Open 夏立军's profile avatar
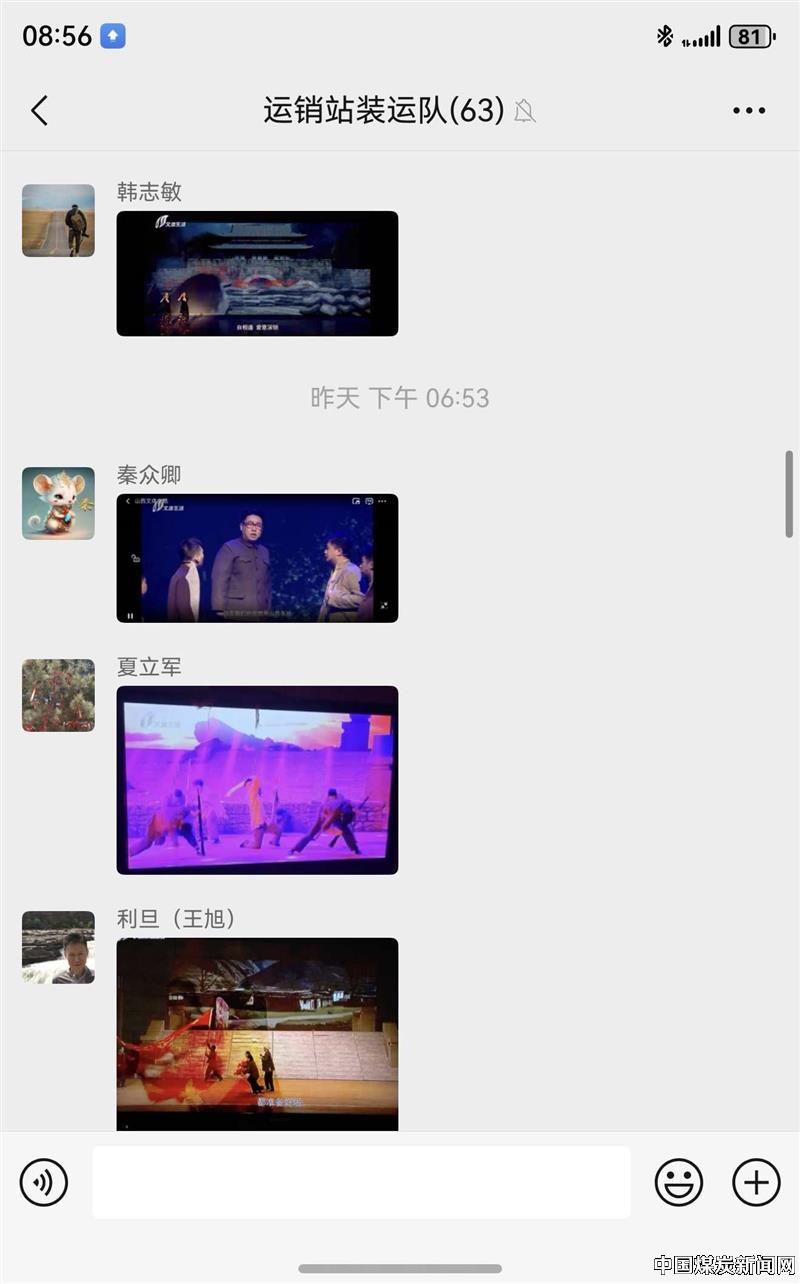800x1284 pixels. (x=58, y=695)
